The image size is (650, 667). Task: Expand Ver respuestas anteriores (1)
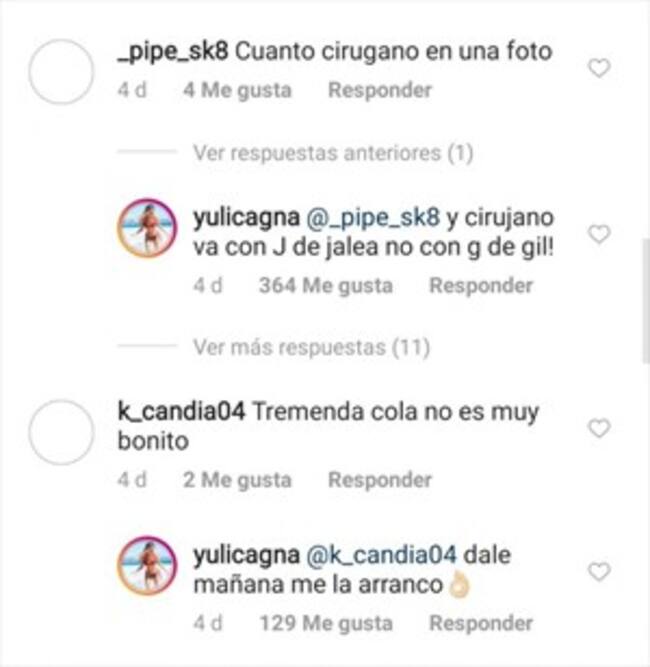tap(333, 154)
